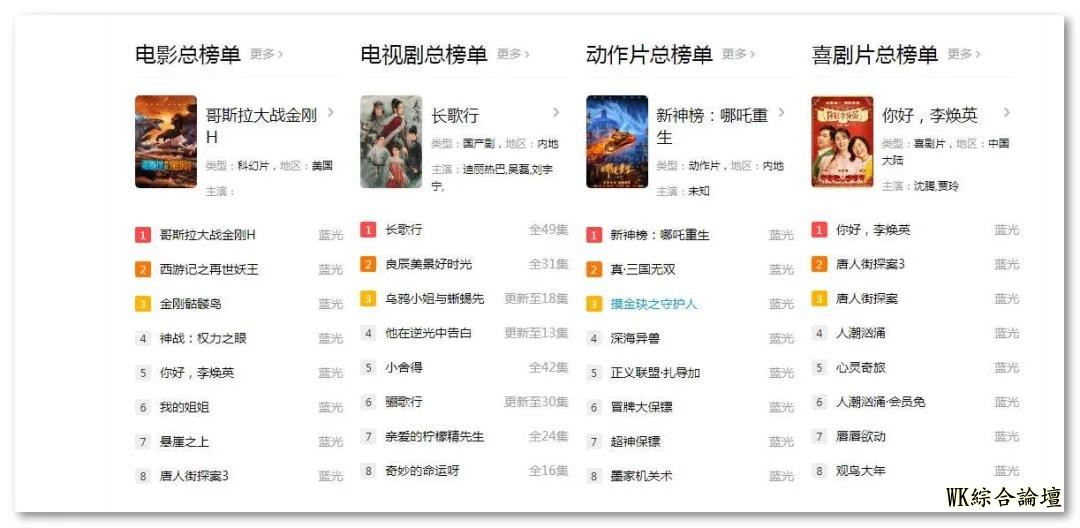Select 唐人街探案3 in the comedy ranking
Viewport: 1080px width, 528px height.
coord(871,264)
